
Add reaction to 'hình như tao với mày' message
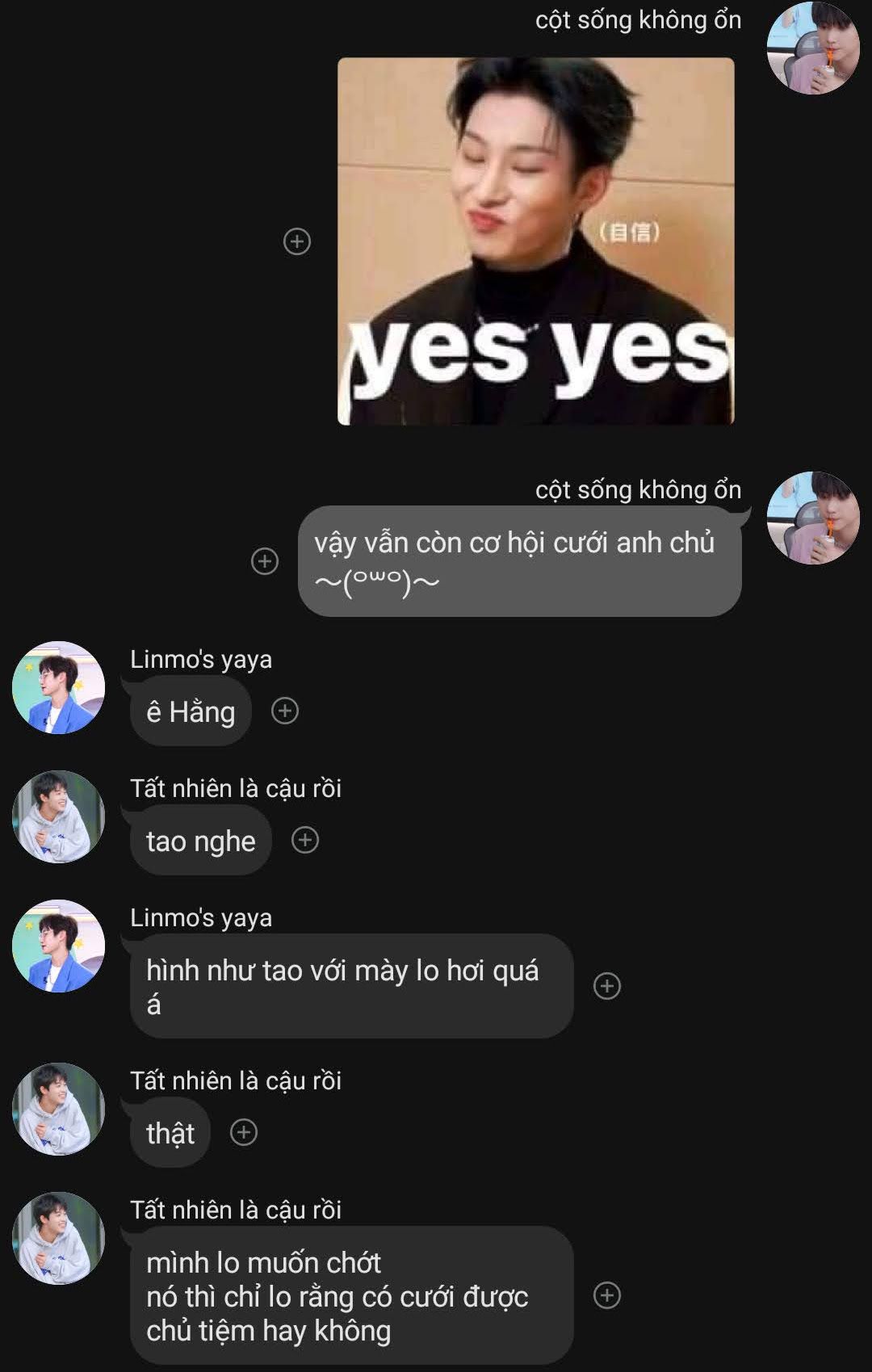click(x=607, y=985)
